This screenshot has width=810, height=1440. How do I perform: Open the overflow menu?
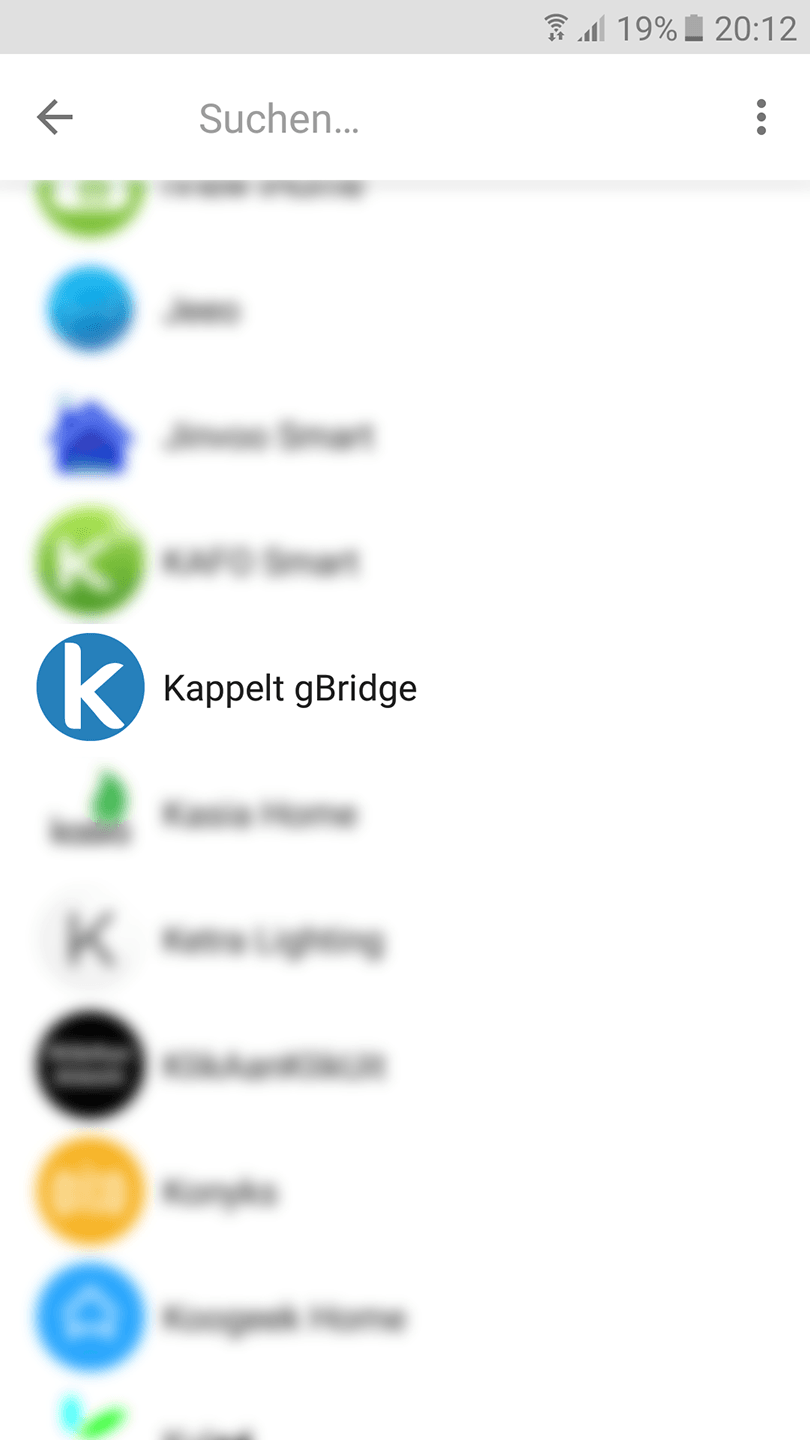761,118
